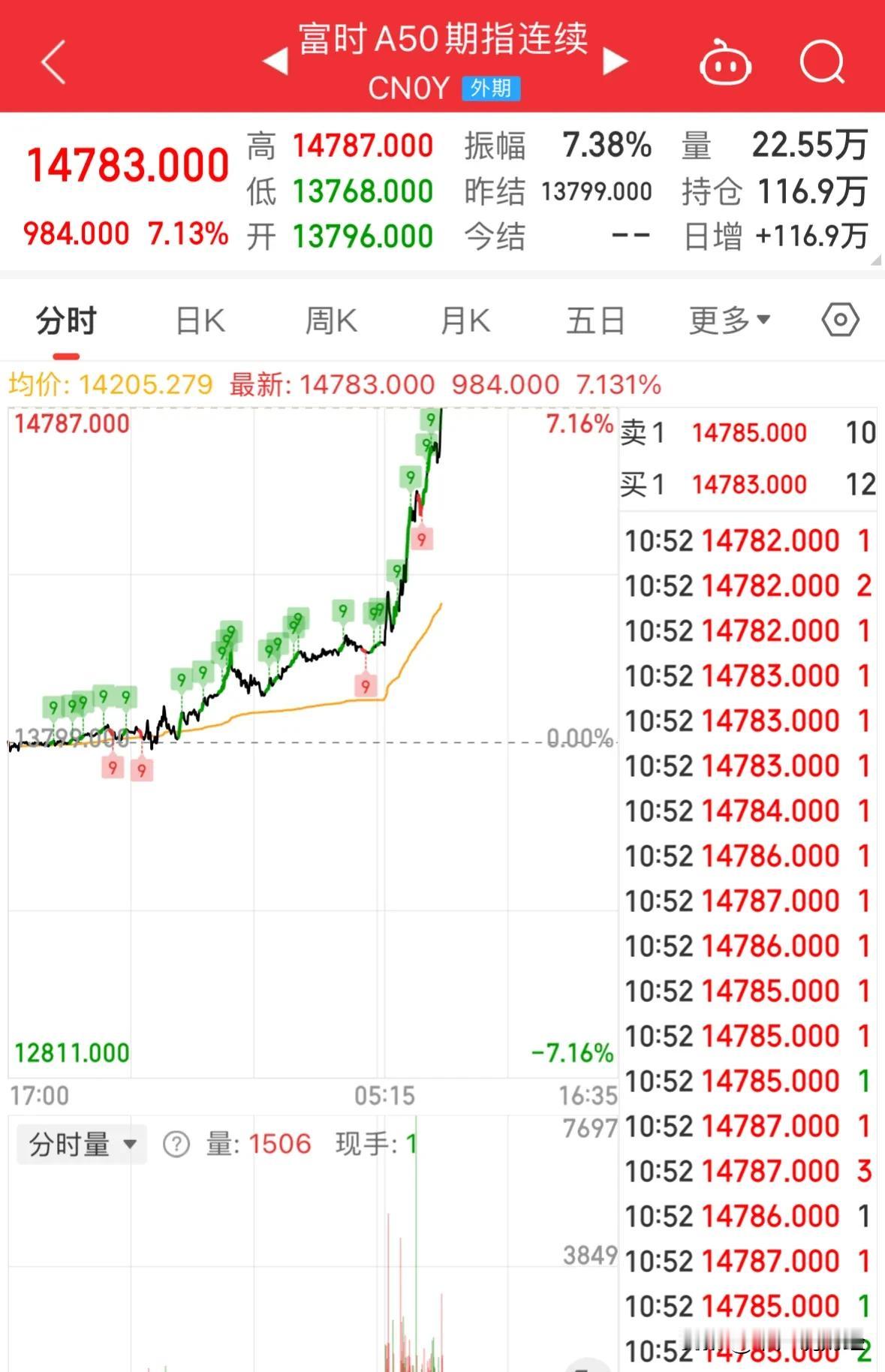
Task: Tap the 卖1 ask price 14785.000
Action: (749, 432)
